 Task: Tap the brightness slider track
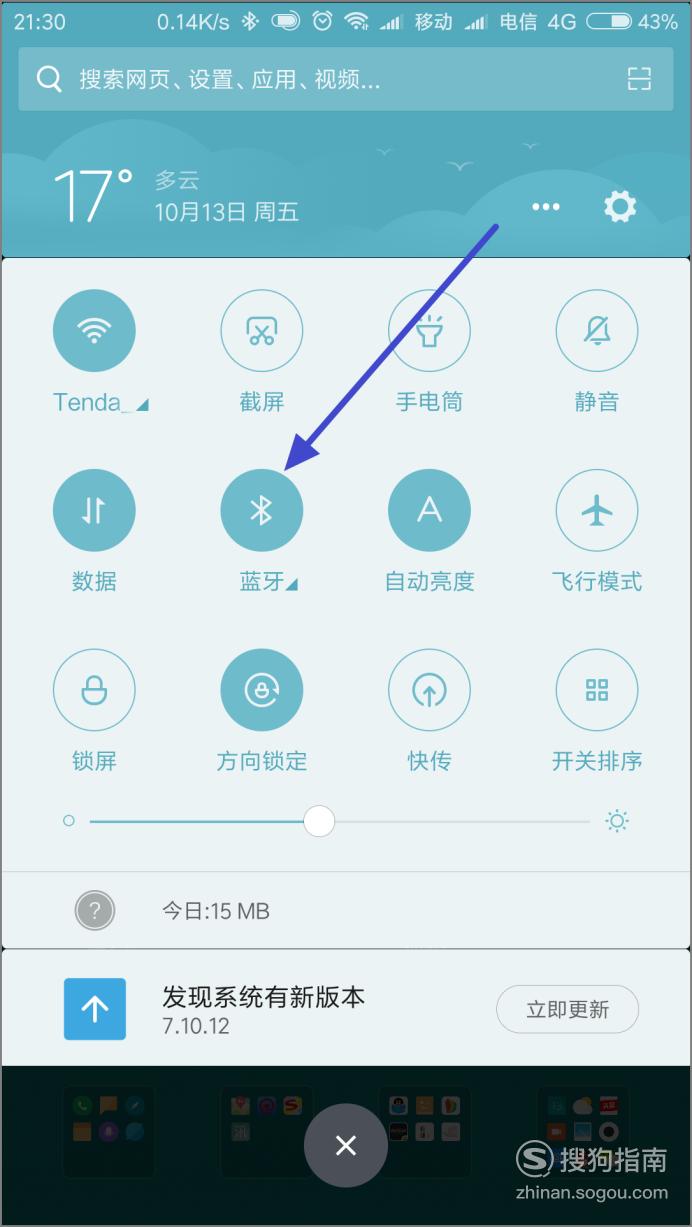340,822
